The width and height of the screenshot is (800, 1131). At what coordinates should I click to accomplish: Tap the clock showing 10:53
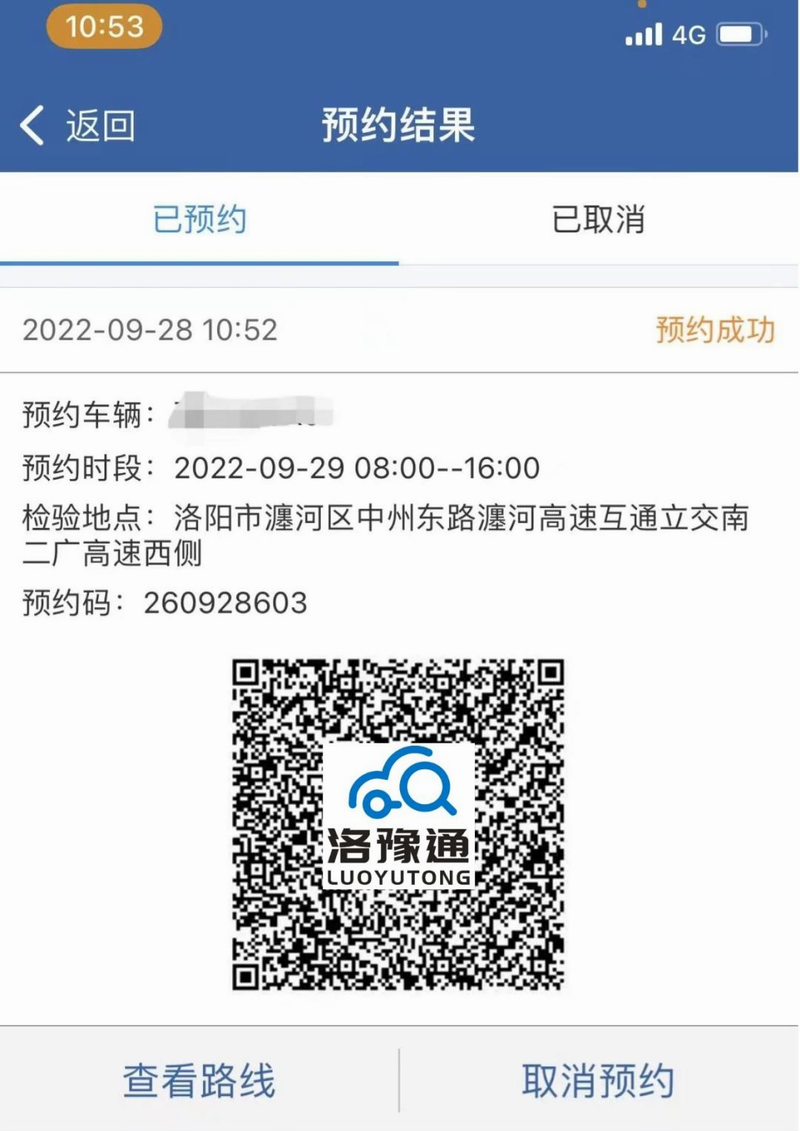click(104, 28)
